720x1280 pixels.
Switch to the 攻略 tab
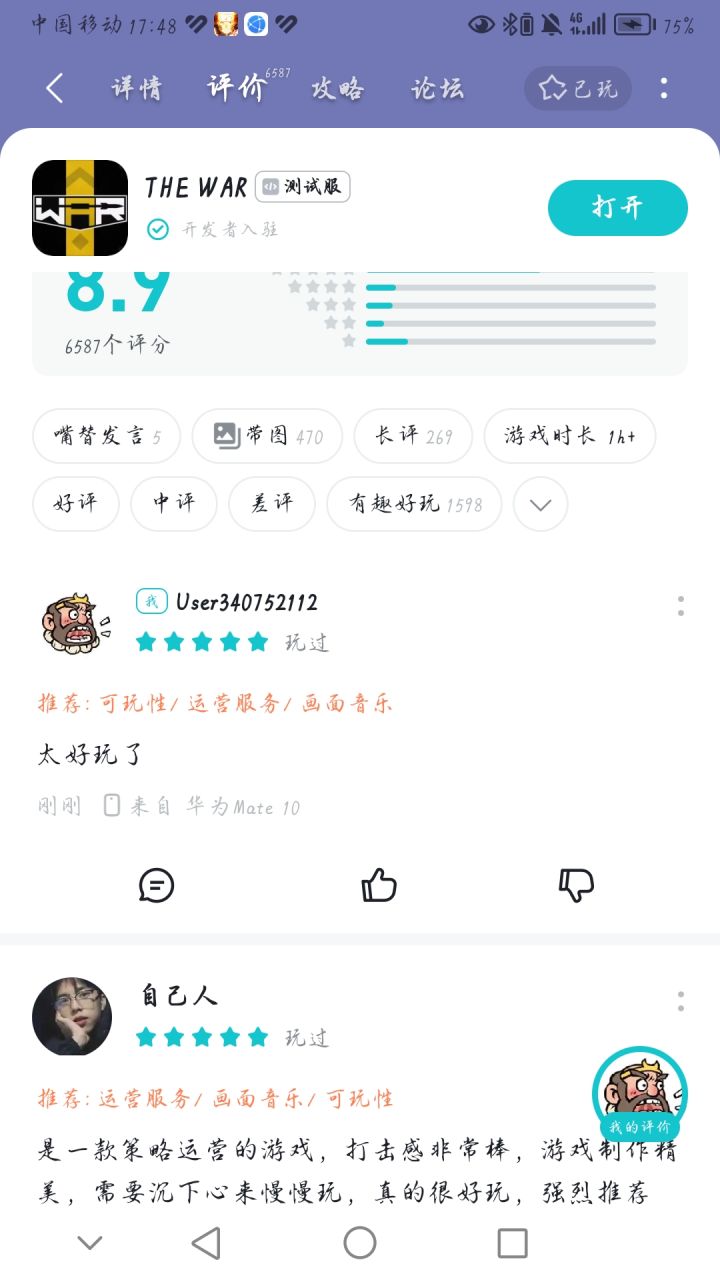(337, 89)
